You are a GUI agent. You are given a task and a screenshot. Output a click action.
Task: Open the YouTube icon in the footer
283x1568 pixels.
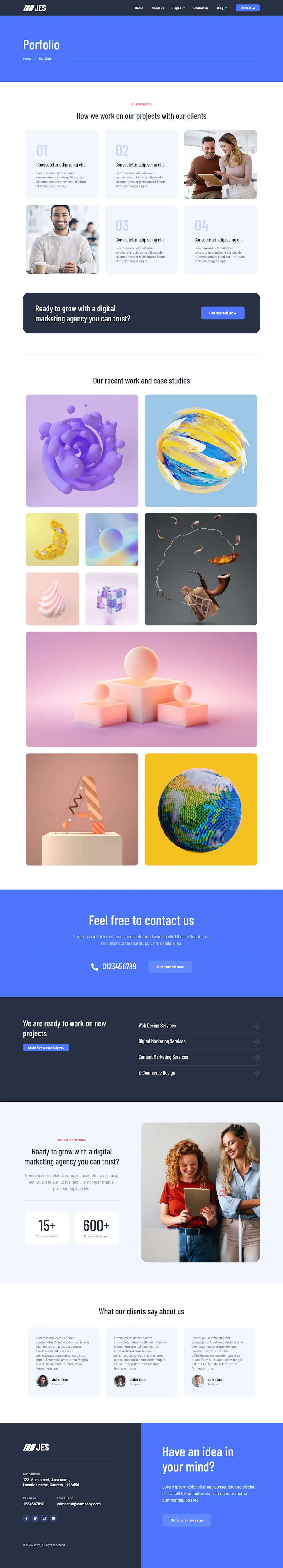[53, 1518]
